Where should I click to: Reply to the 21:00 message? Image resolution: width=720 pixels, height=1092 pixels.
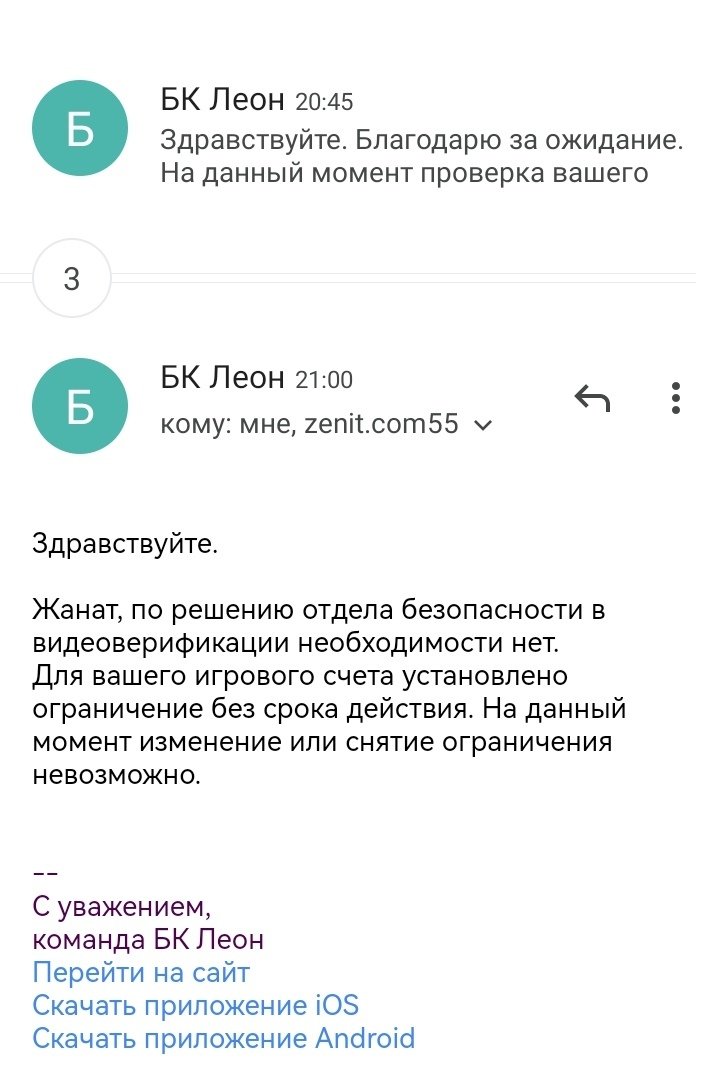592,399
